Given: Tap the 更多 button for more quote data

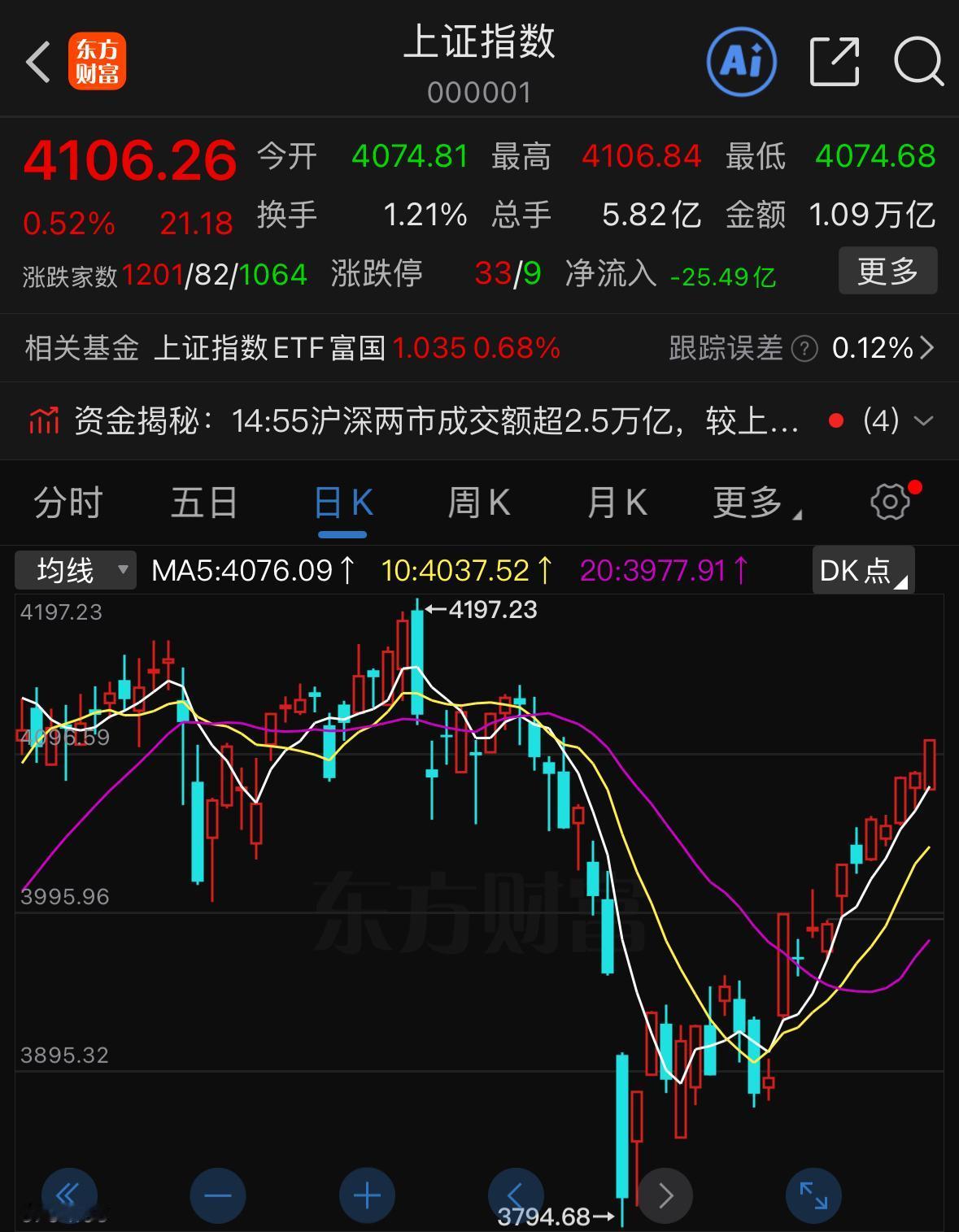Looking at the screenshot, I should pos(887,271).
